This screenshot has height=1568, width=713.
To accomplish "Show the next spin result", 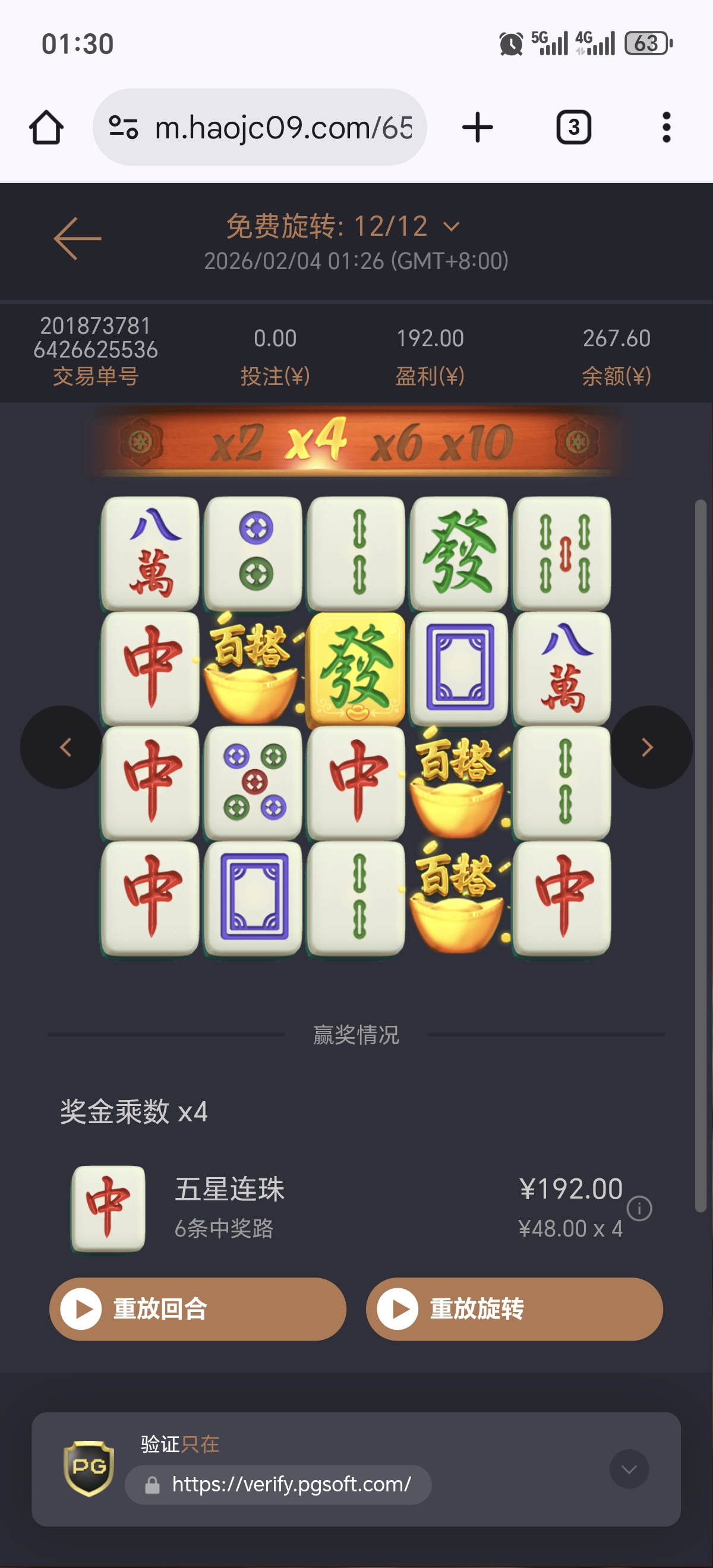I will click(x=649, y=747).
